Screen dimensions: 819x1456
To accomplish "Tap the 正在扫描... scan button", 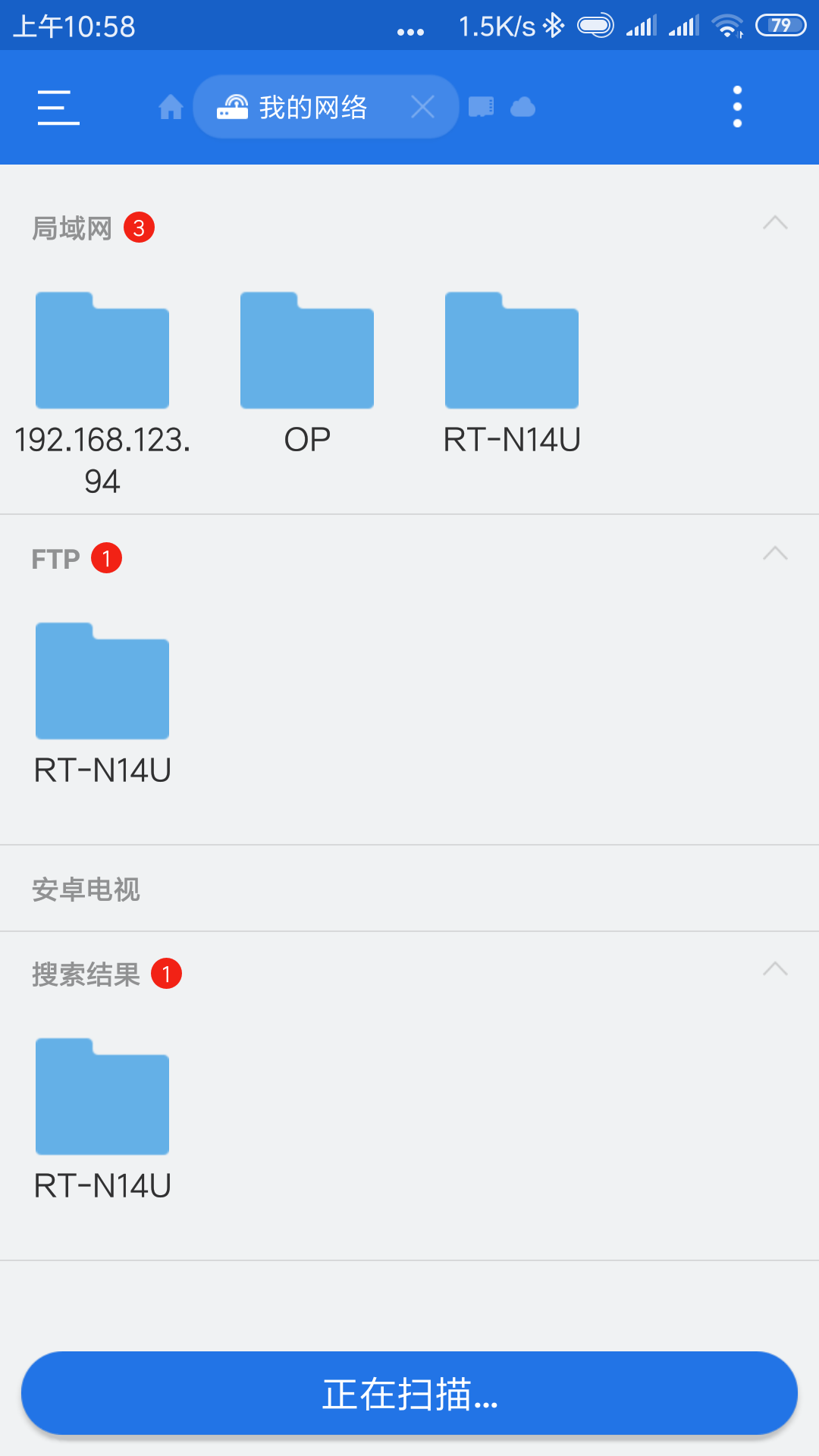I will (x=409, y=1393).
